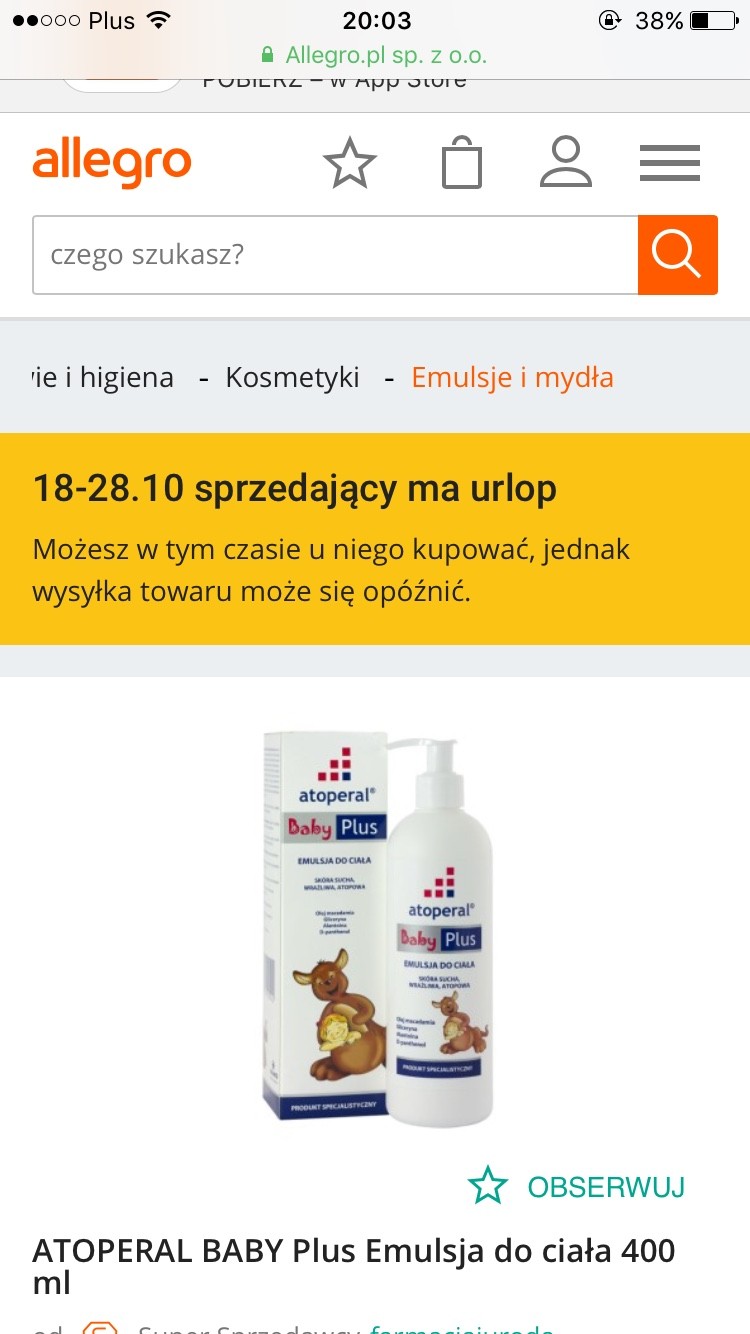Open Emulsje i mydła breadcrumb
Viewport: 750px width, 1334px height.
coord(512,377)
